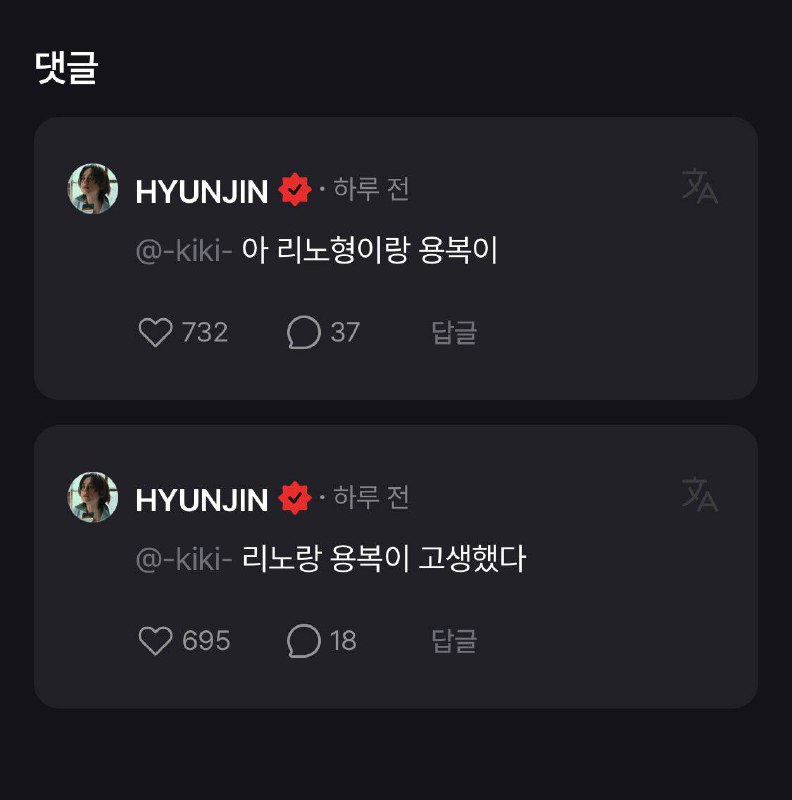792x800 pixels.
Task: Tap 답글 under the 고생했다 comment
Action: (x=454, y=640)
